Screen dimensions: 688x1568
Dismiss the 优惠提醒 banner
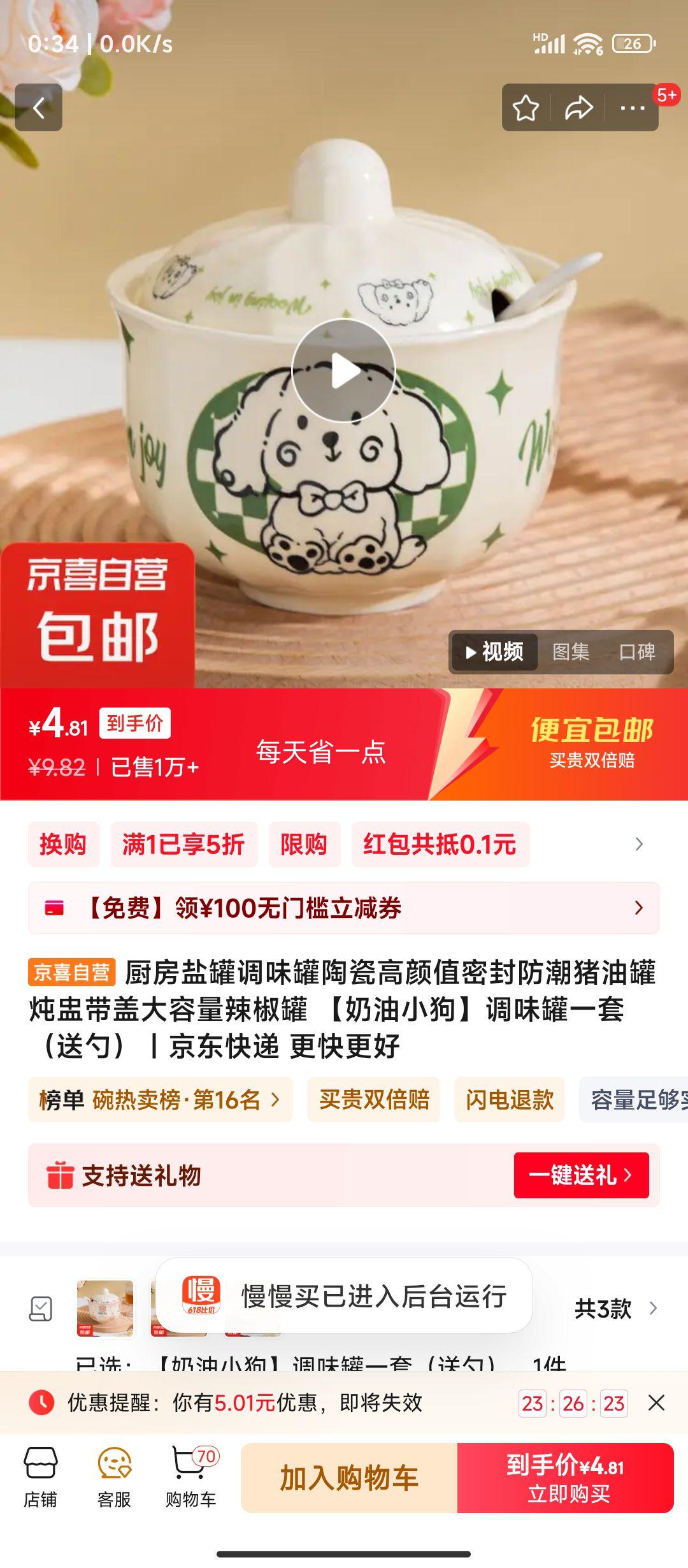(x=656, y=1402)
